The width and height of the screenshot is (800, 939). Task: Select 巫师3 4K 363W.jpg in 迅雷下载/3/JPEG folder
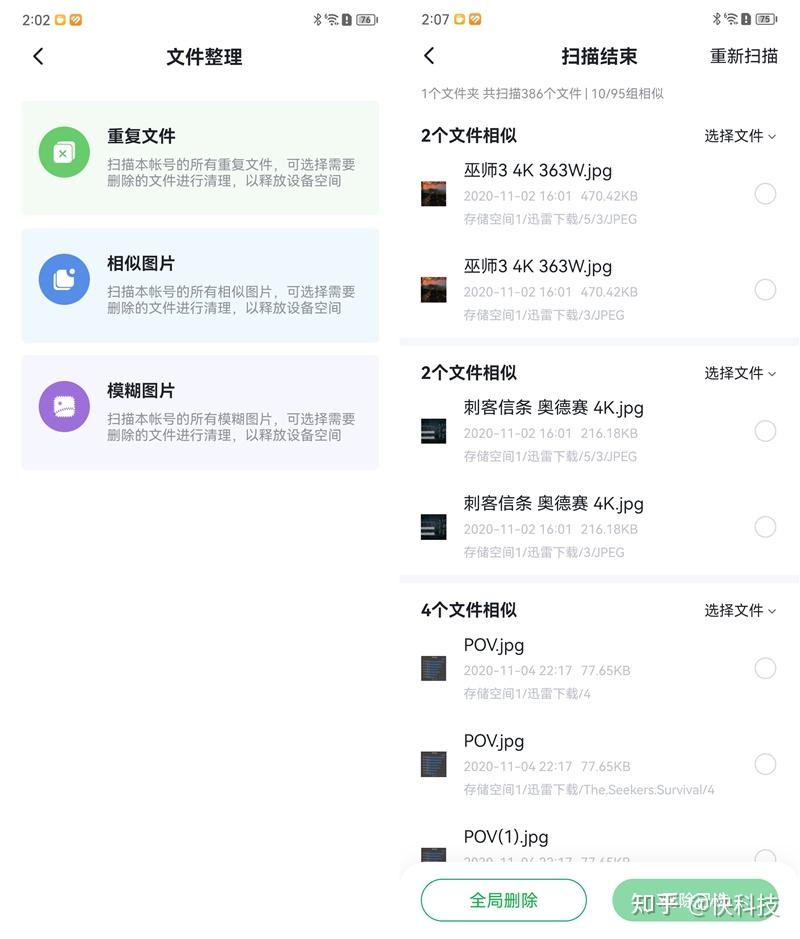765,290
